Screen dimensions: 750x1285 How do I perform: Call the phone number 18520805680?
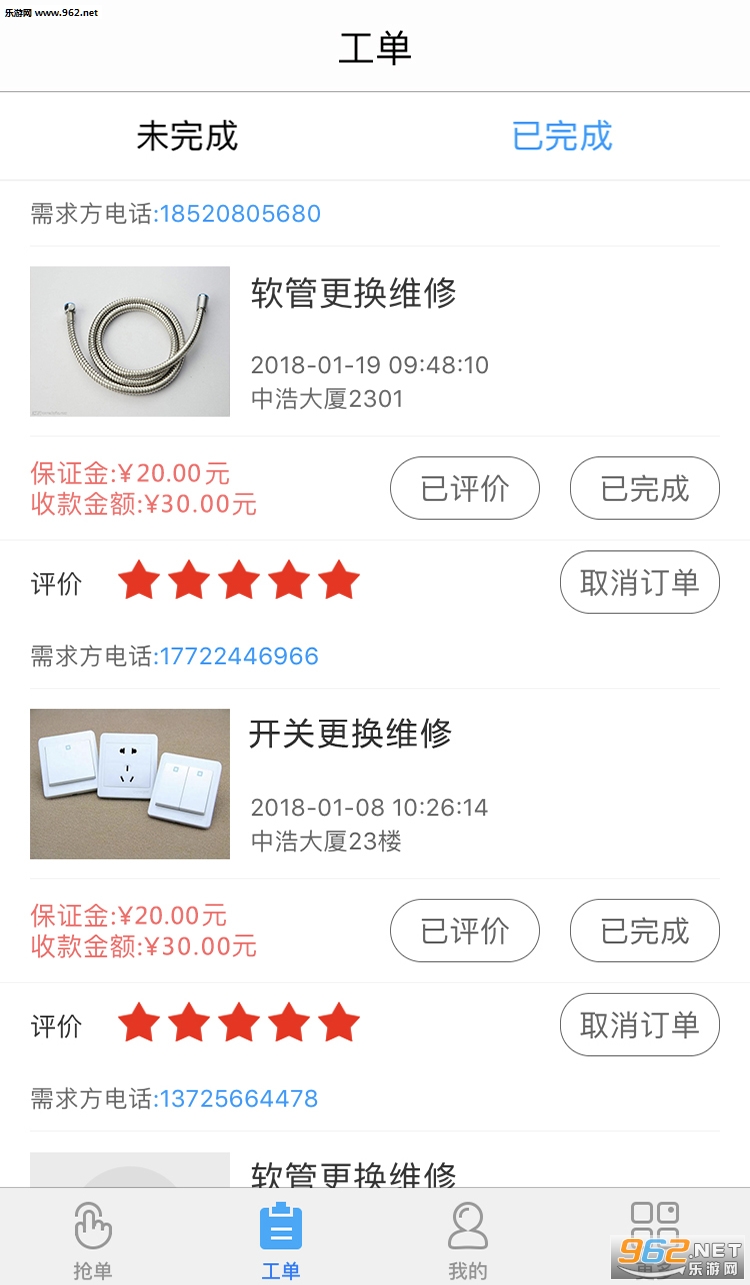(x=240, y=213)
